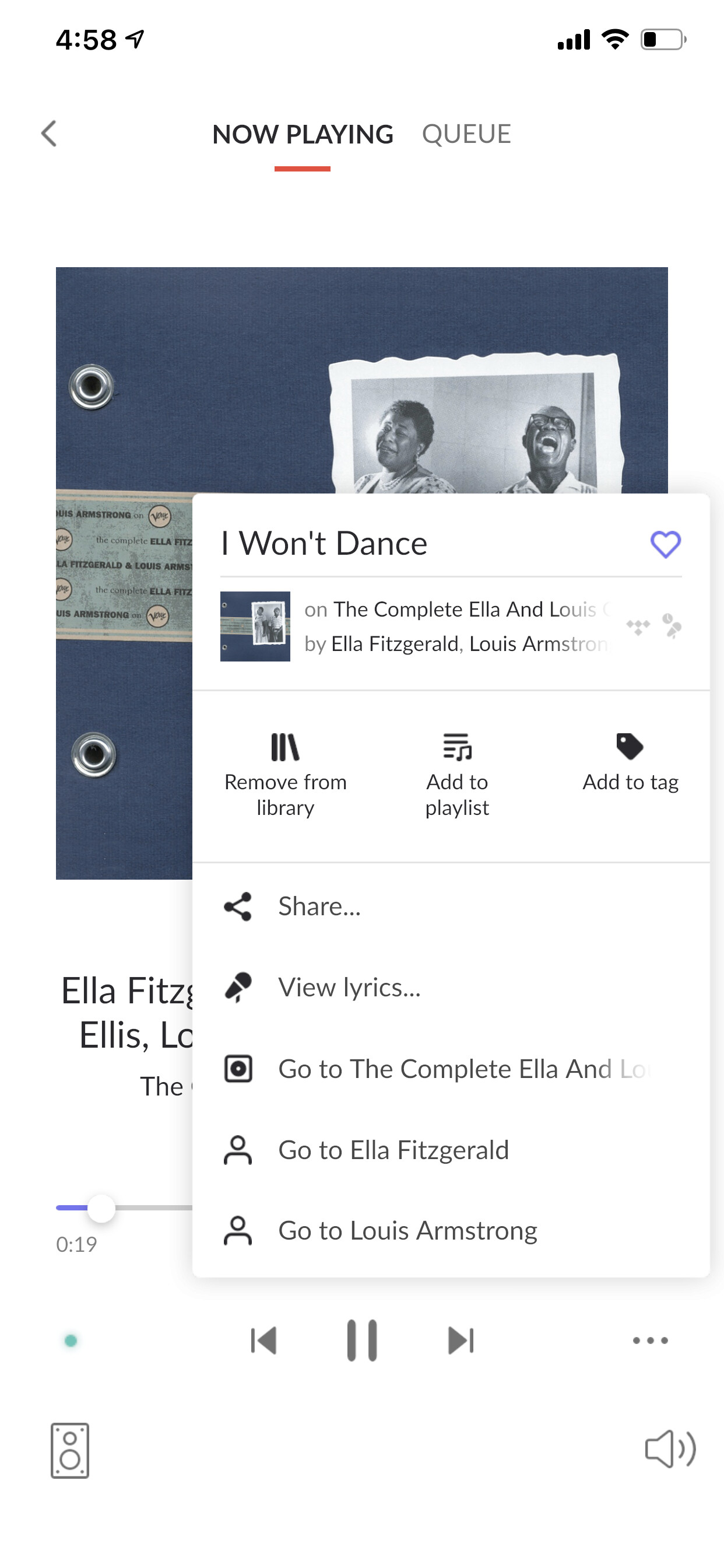Go back using the top-left arrow
Viewport: 724px width, 1568px height.
48,134
